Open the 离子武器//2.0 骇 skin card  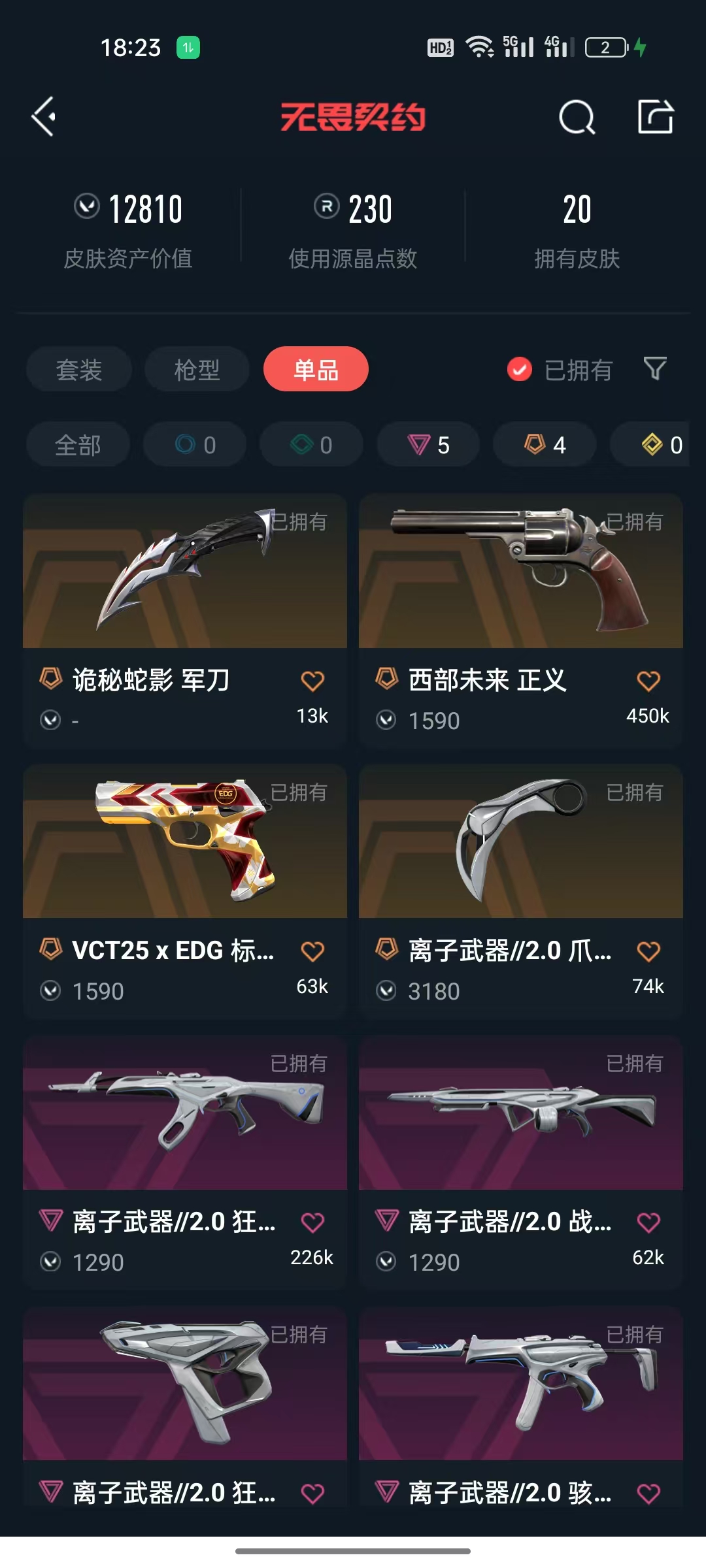(x=521, y=1408)
